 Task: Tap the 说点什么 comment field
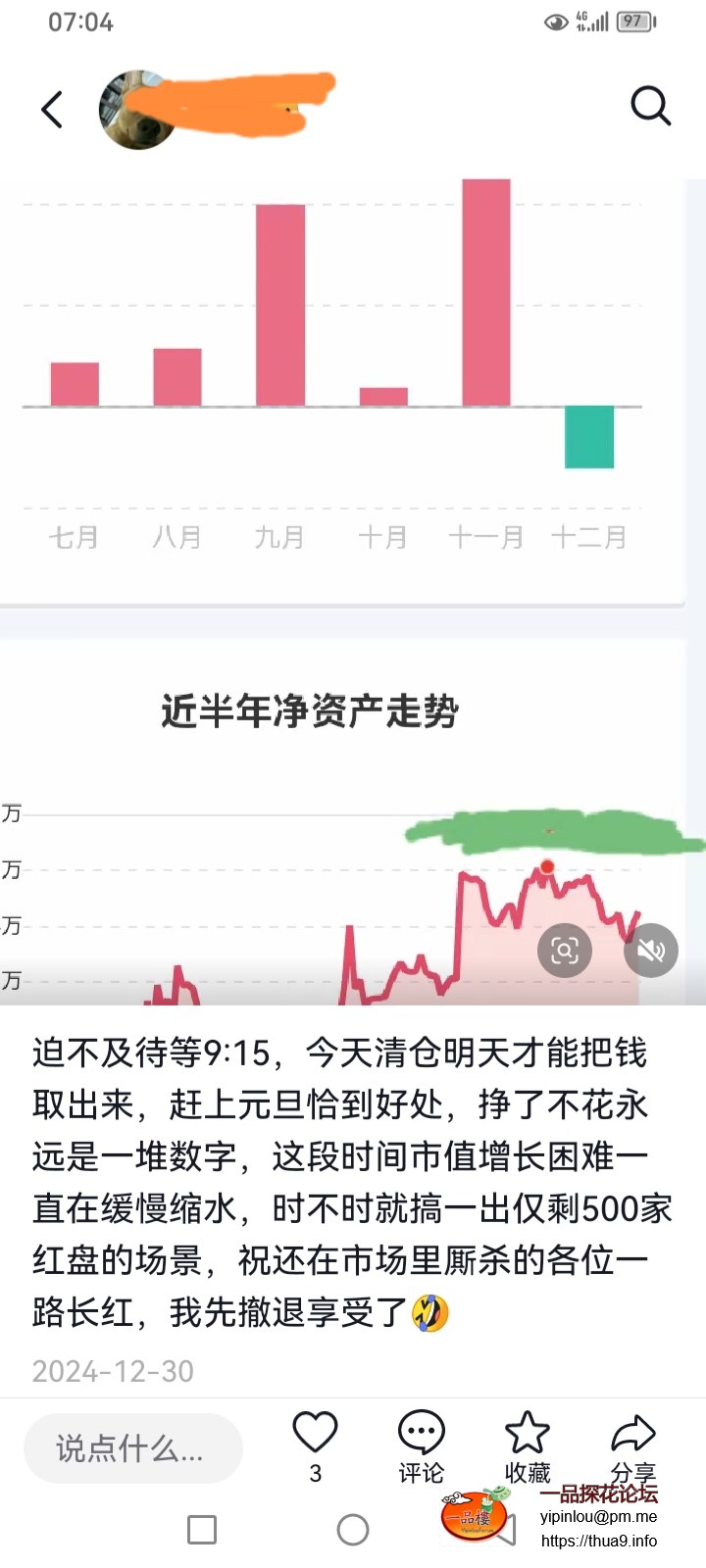tap(132, 1448)
